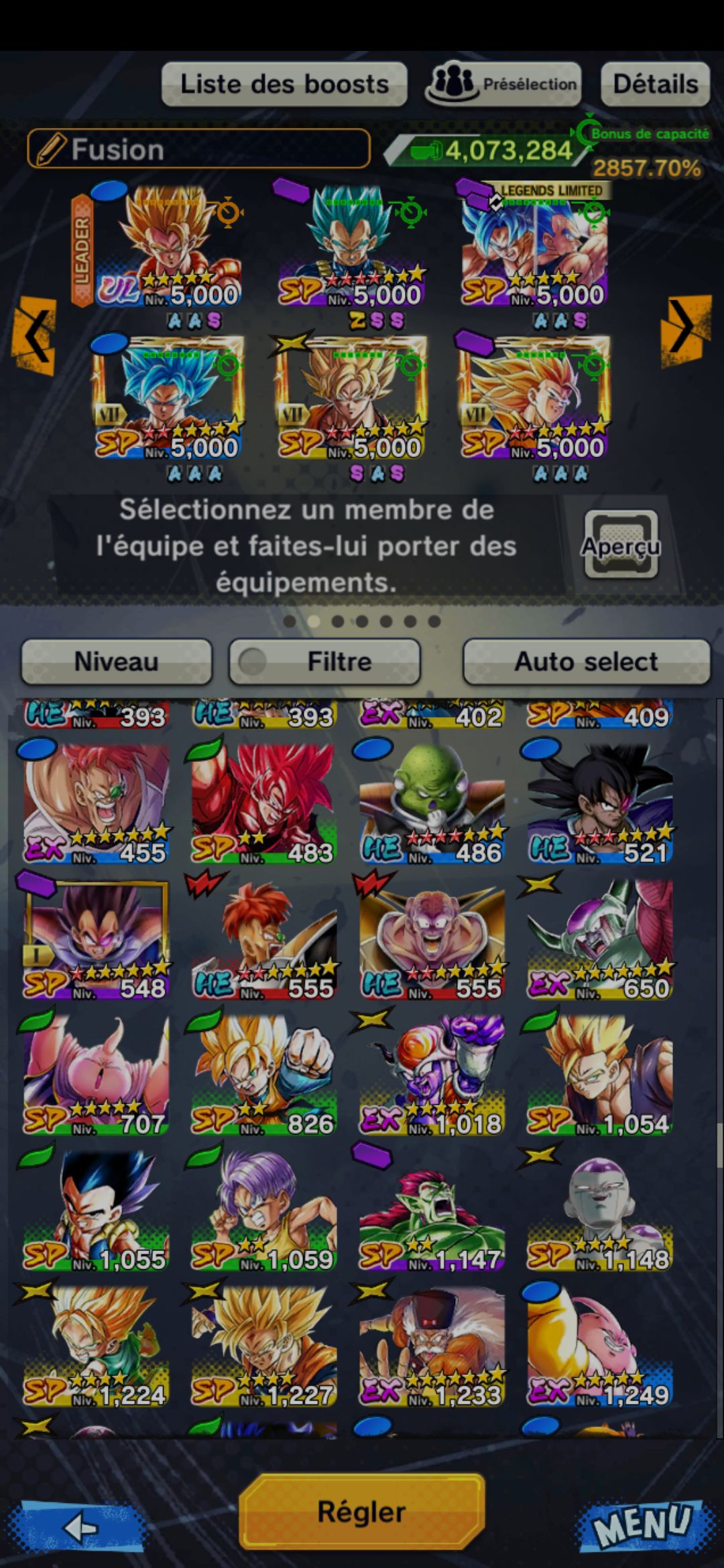Select the EX character at level 650
Viewport: 724px width, 1568px height.
(599, 938)
